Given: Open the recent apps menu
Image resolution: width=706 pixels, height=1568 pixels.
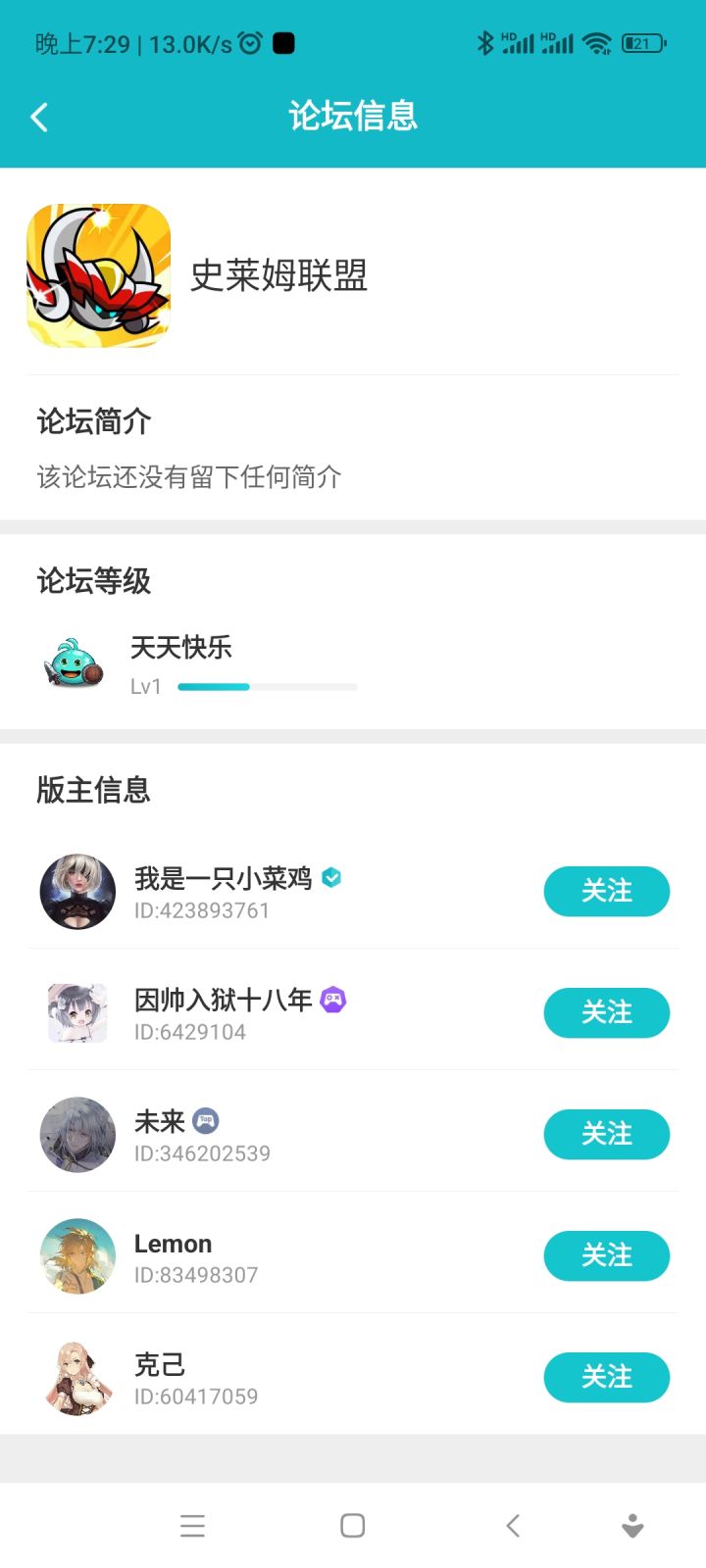Looking at the screenshot, I should coord(192,1525).
